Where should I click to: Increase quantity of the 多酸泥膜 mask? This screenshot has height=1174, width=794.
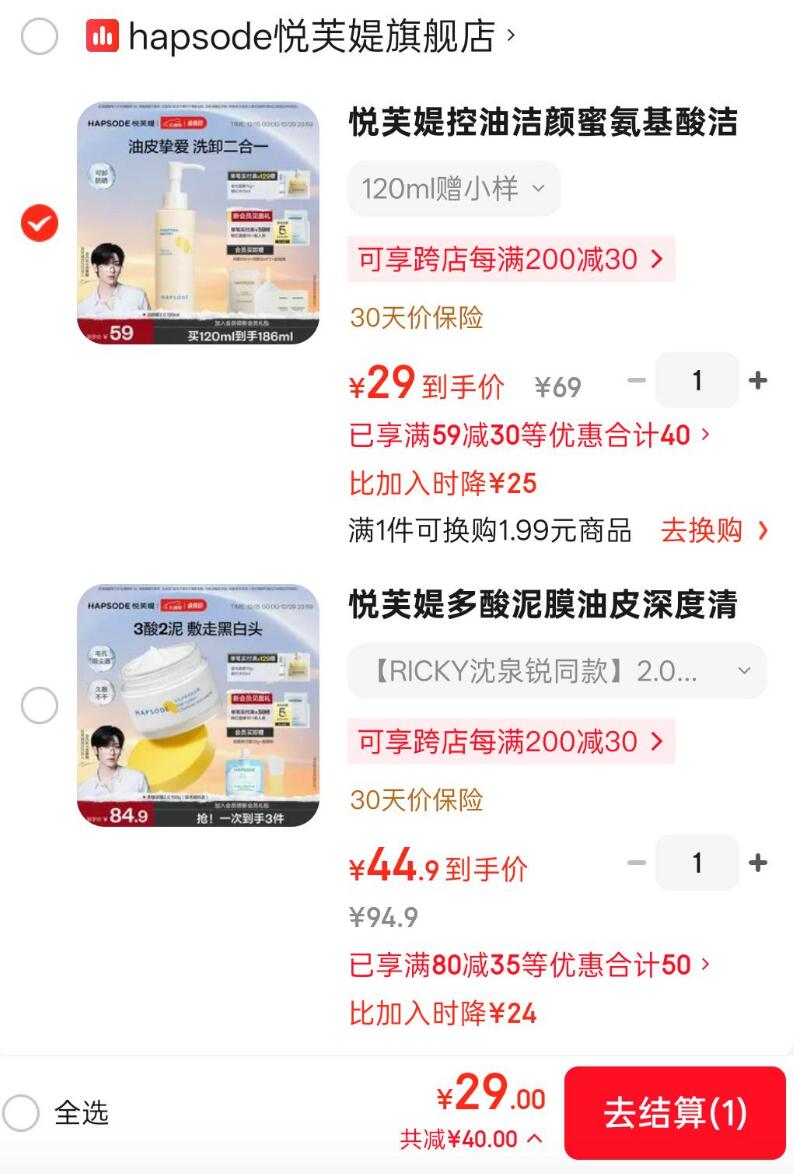(758, 863)
